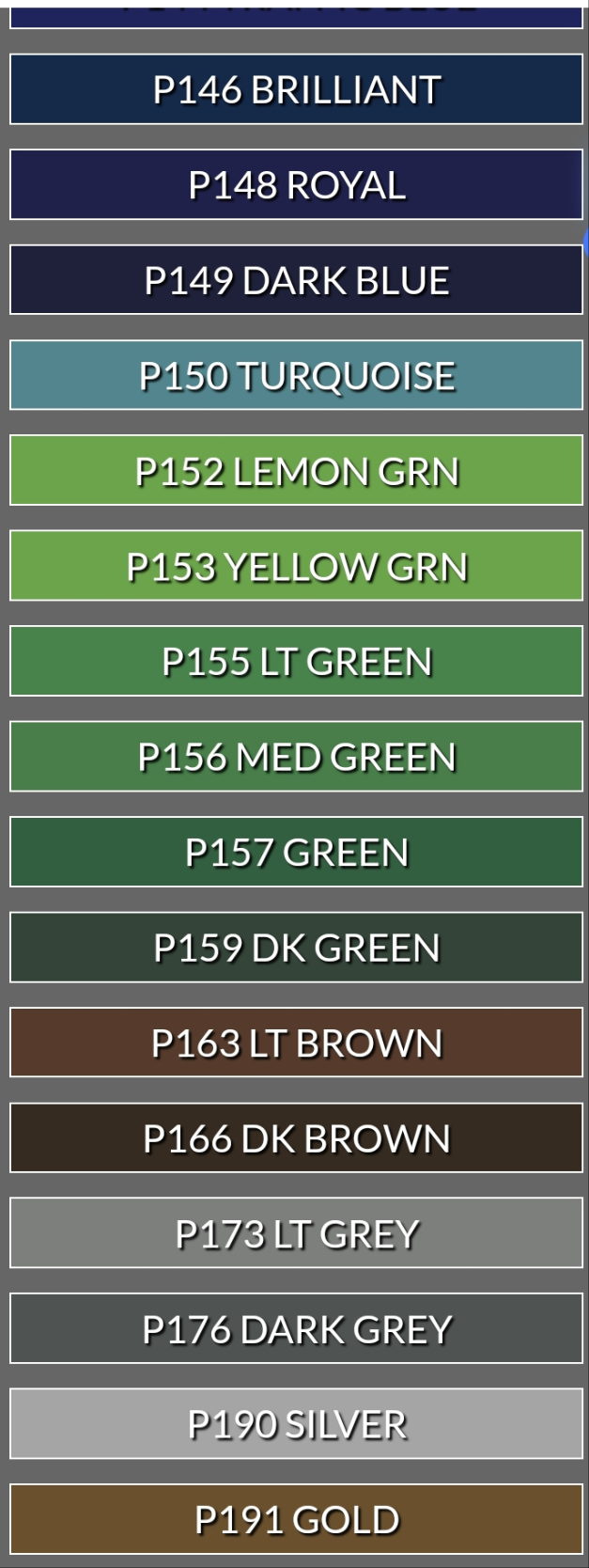This screenshot has width=589, height=1568.
Task: Choose P148 Royal swatch
Action: [296, 185]
